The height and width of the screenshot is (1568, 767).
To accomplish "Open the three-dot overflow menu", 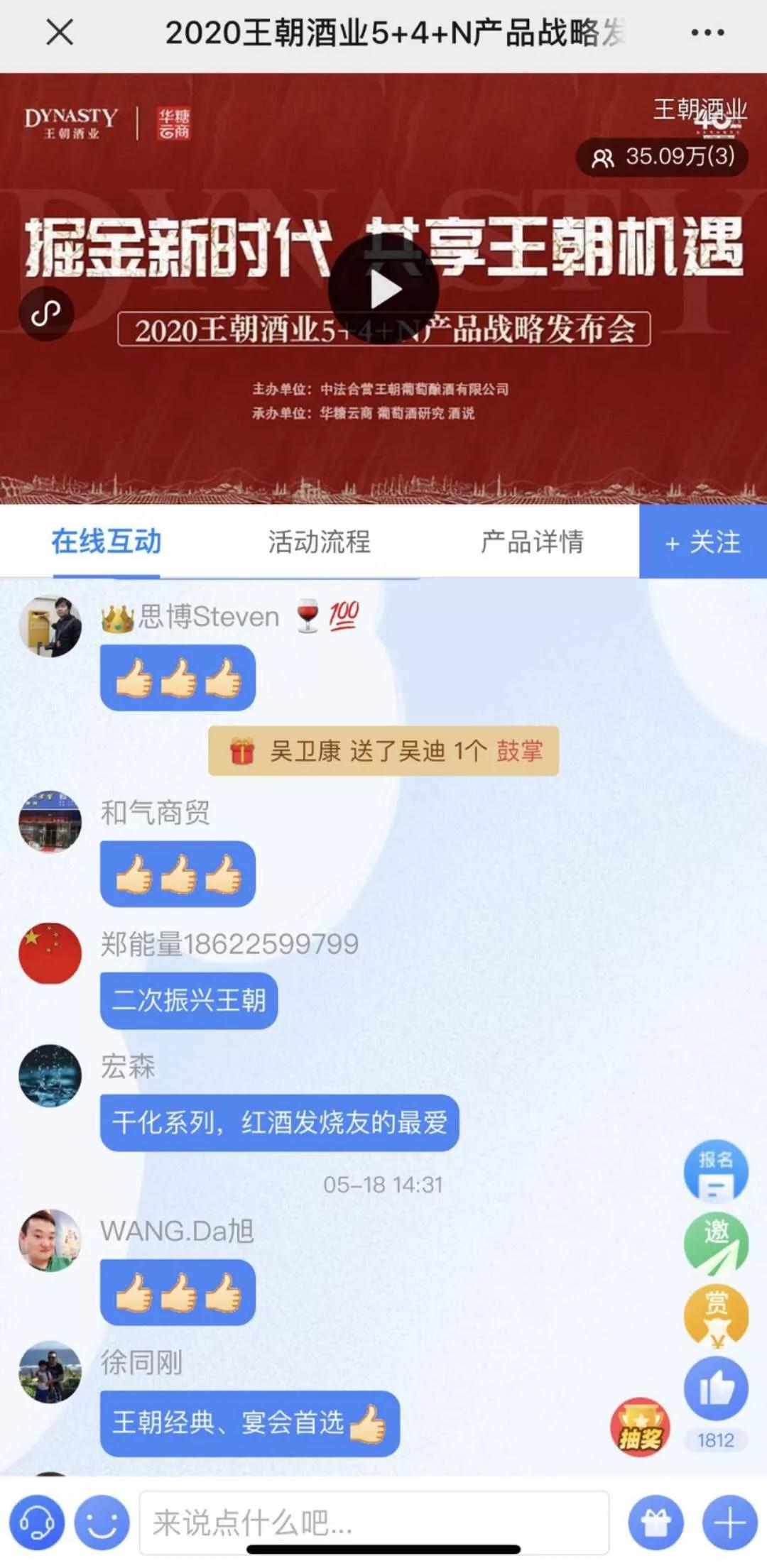I will click(707, 33).
